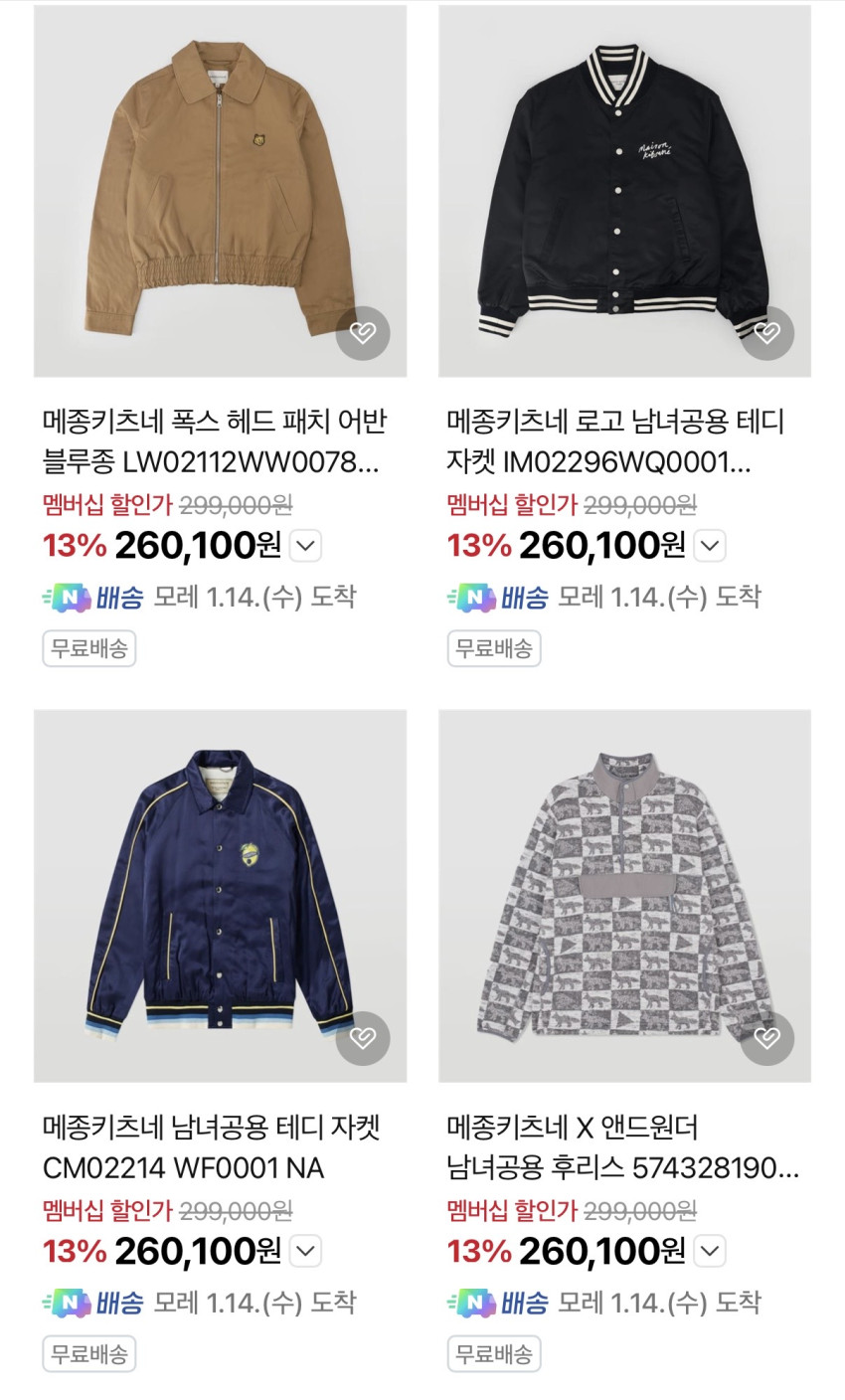This screenshot has width=845, height=1400.
Task: Heart the And Wander checkered fleece
Action: 767,1038
